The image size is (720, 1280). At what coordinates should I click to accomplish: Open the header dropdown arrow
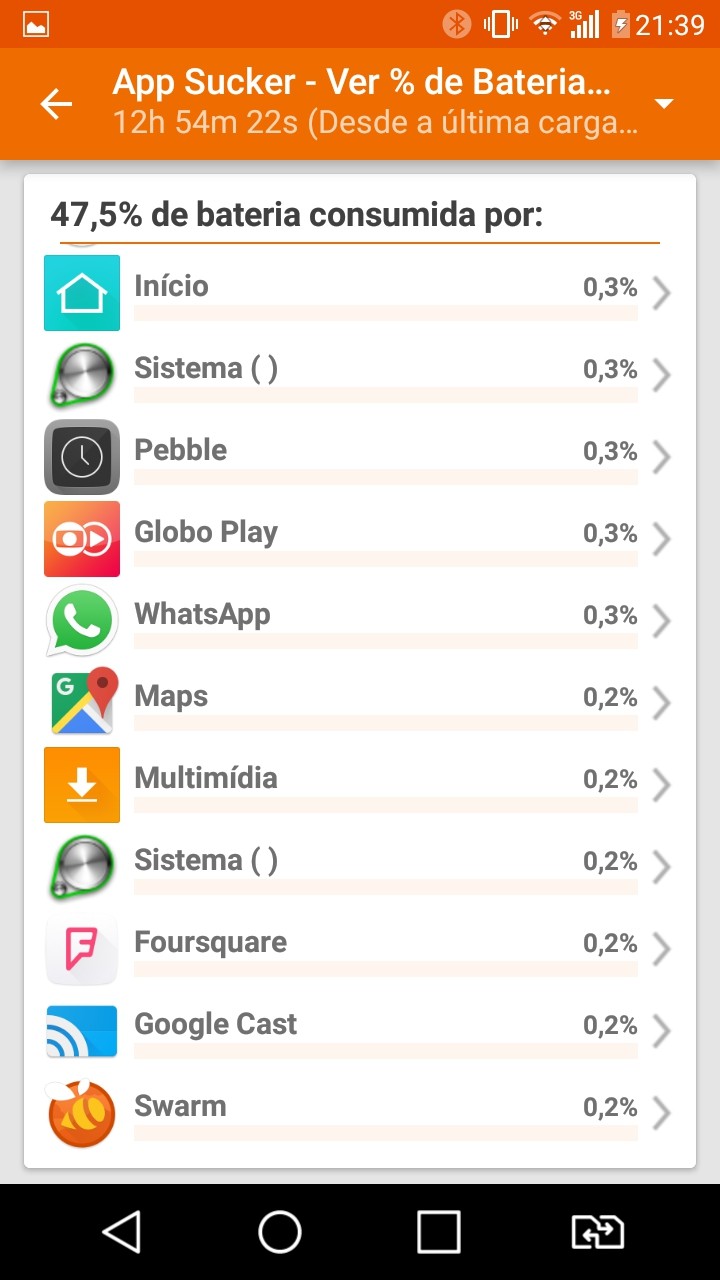point(663,103)
